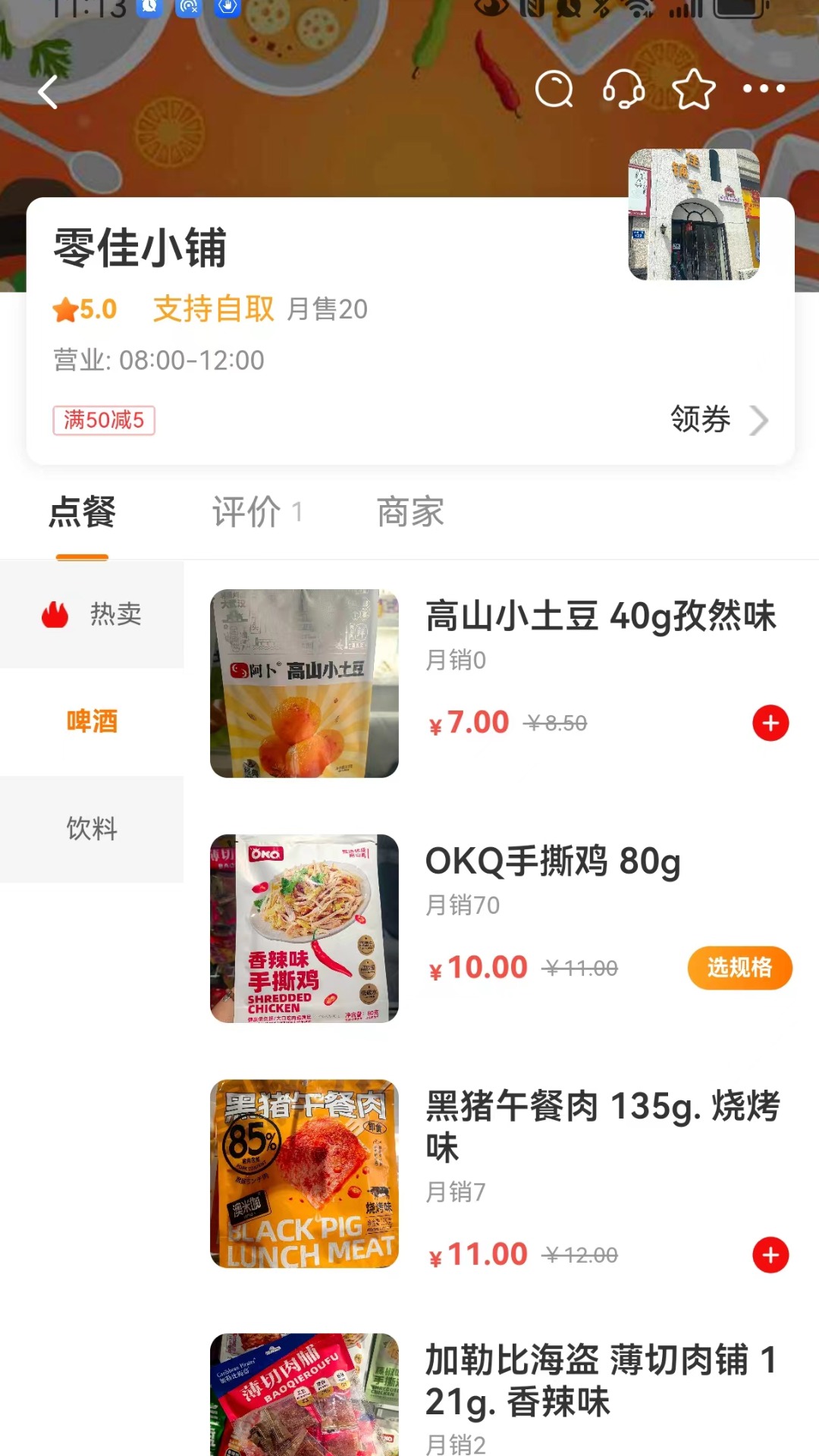Select the 热卖 category
The width and height of the screenshot is (819, 1456).
pos(92,614)
